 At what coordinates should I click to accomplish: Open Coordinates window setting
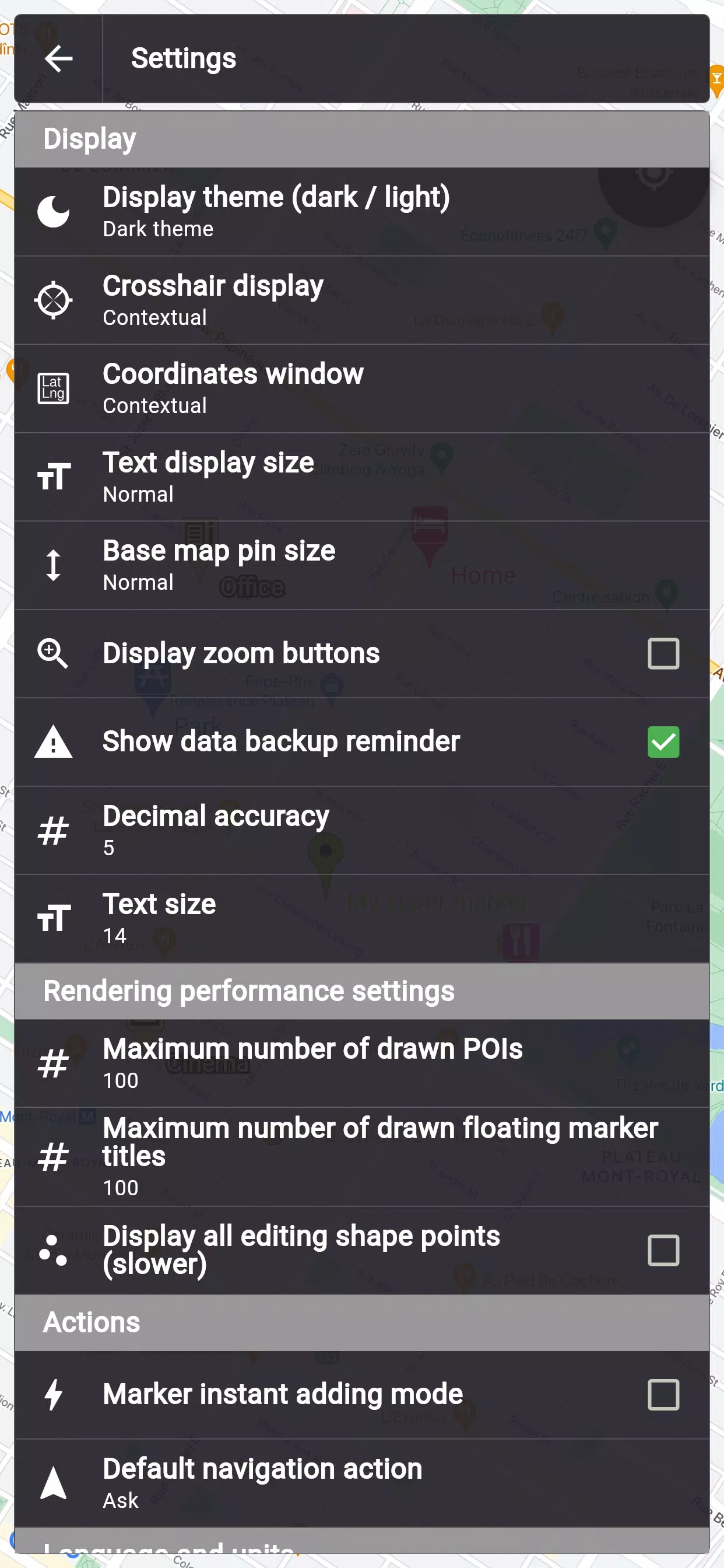point(361,388)
